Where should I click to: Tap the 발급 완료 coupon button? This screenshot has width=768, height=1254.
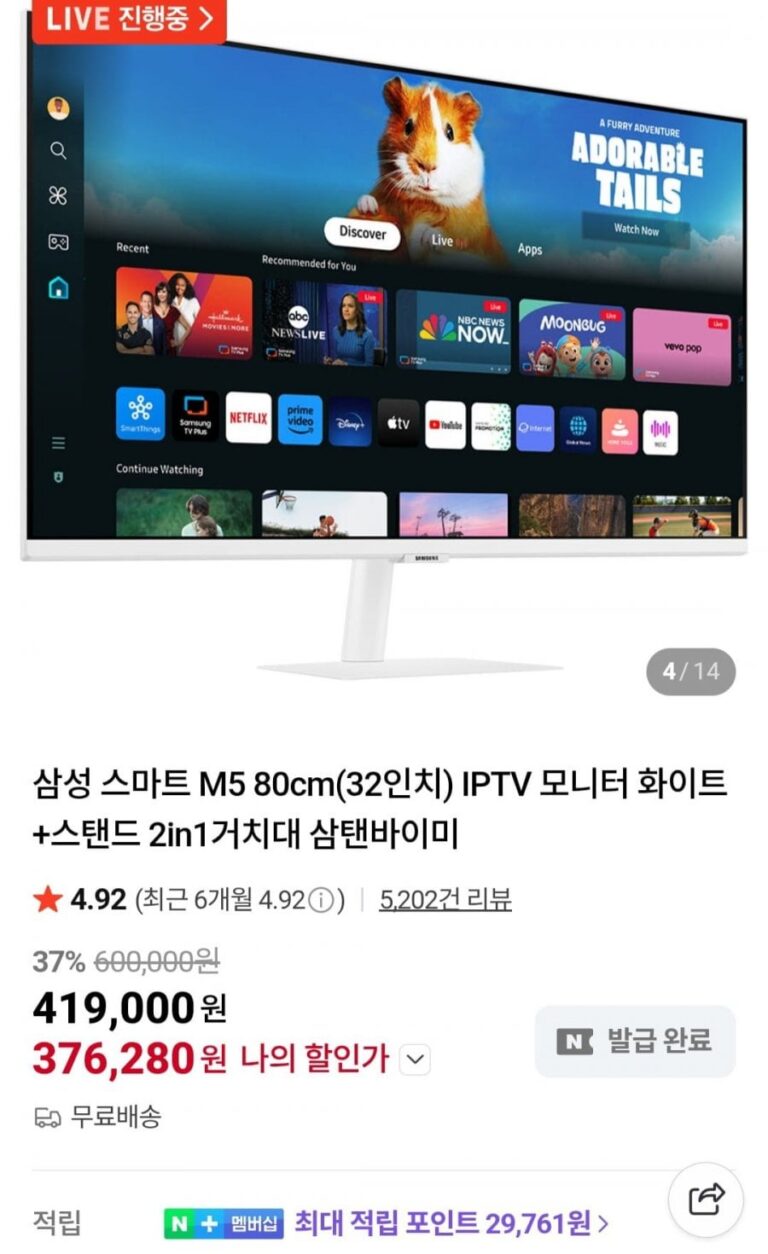(x=635, y=1041)
